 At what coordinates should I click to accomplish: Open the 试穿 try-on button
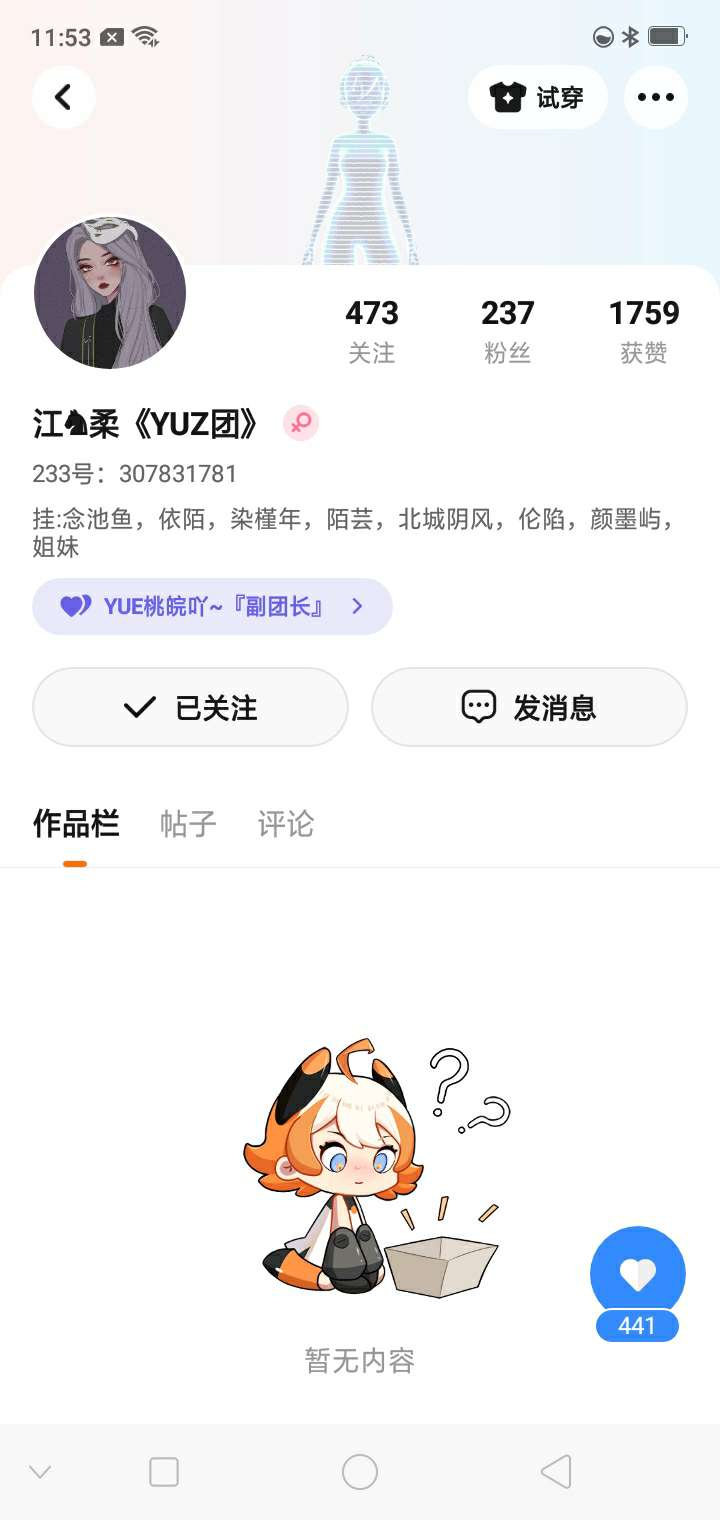click(x=538, y=97)
